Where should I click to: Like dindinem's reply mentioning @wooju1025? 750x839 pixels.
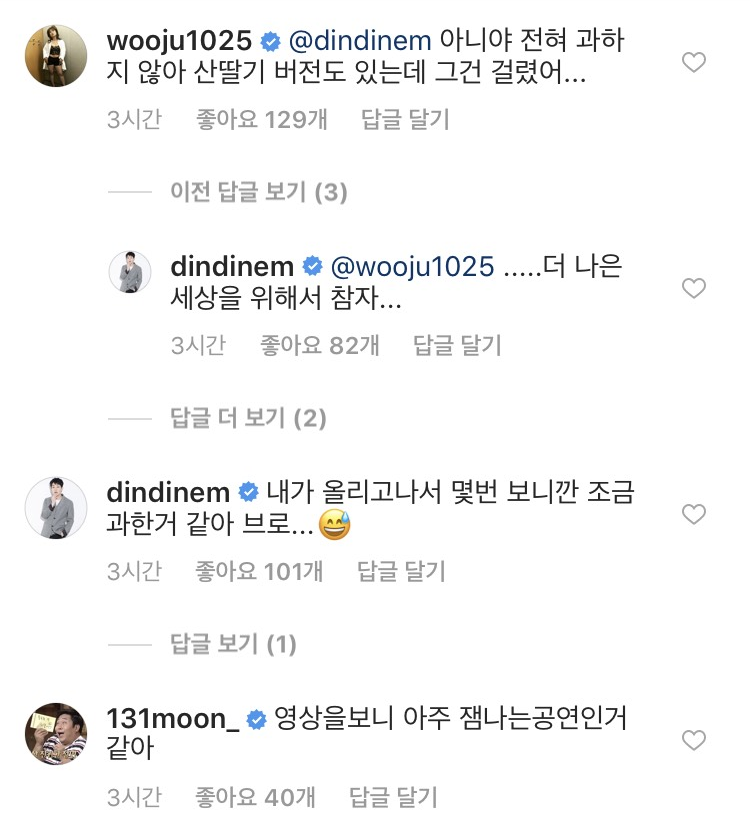[x=693, y=289]
